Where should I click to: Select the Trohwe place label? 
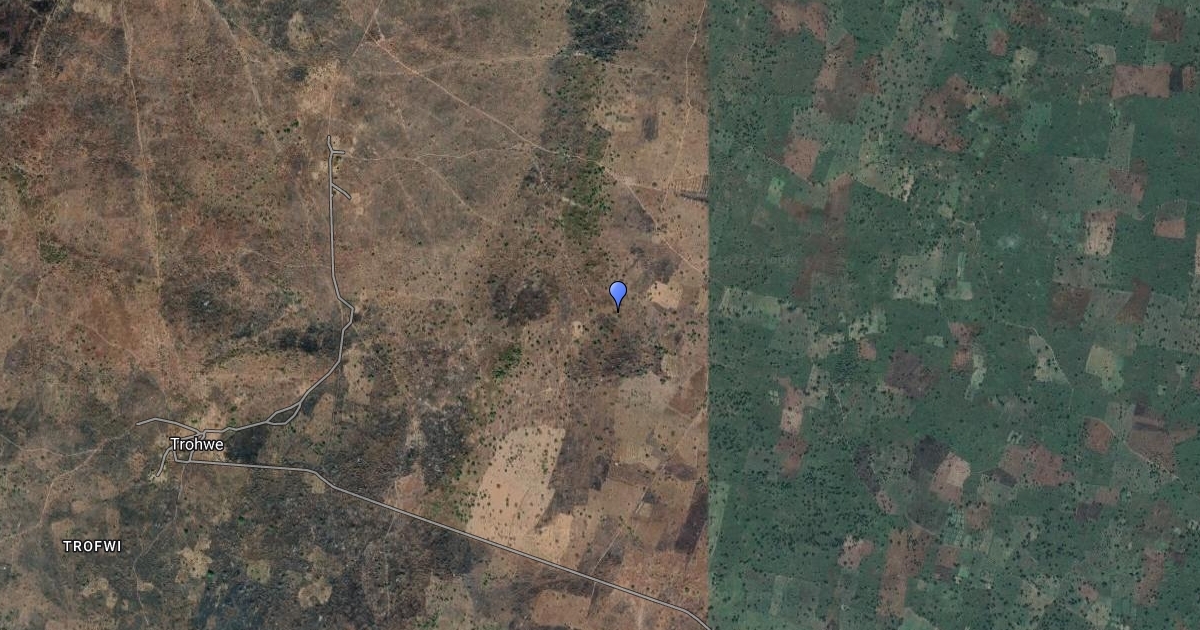pyautogui.click(x=196, y=444)
